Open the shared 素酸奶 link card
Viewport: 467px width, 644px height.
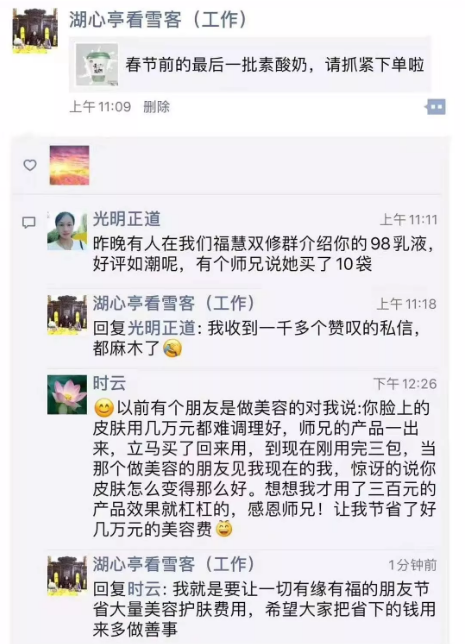(x=250, y=65)
